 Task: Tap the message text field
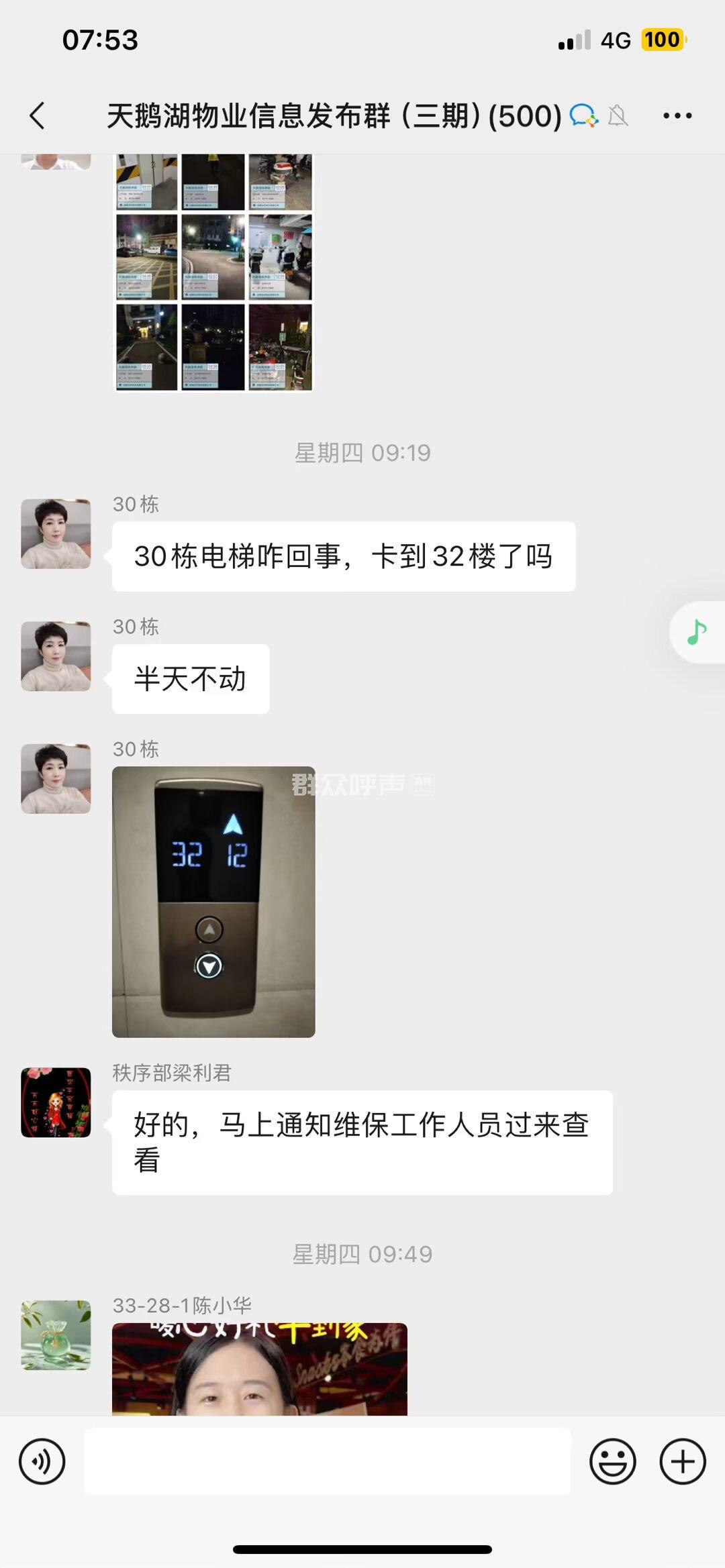327,1461
